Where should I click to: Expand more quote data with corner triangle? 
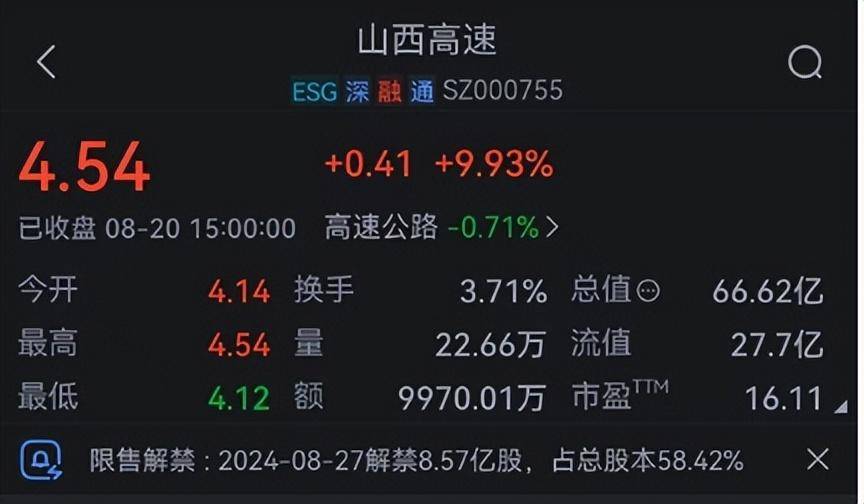(x=843, y=404)
